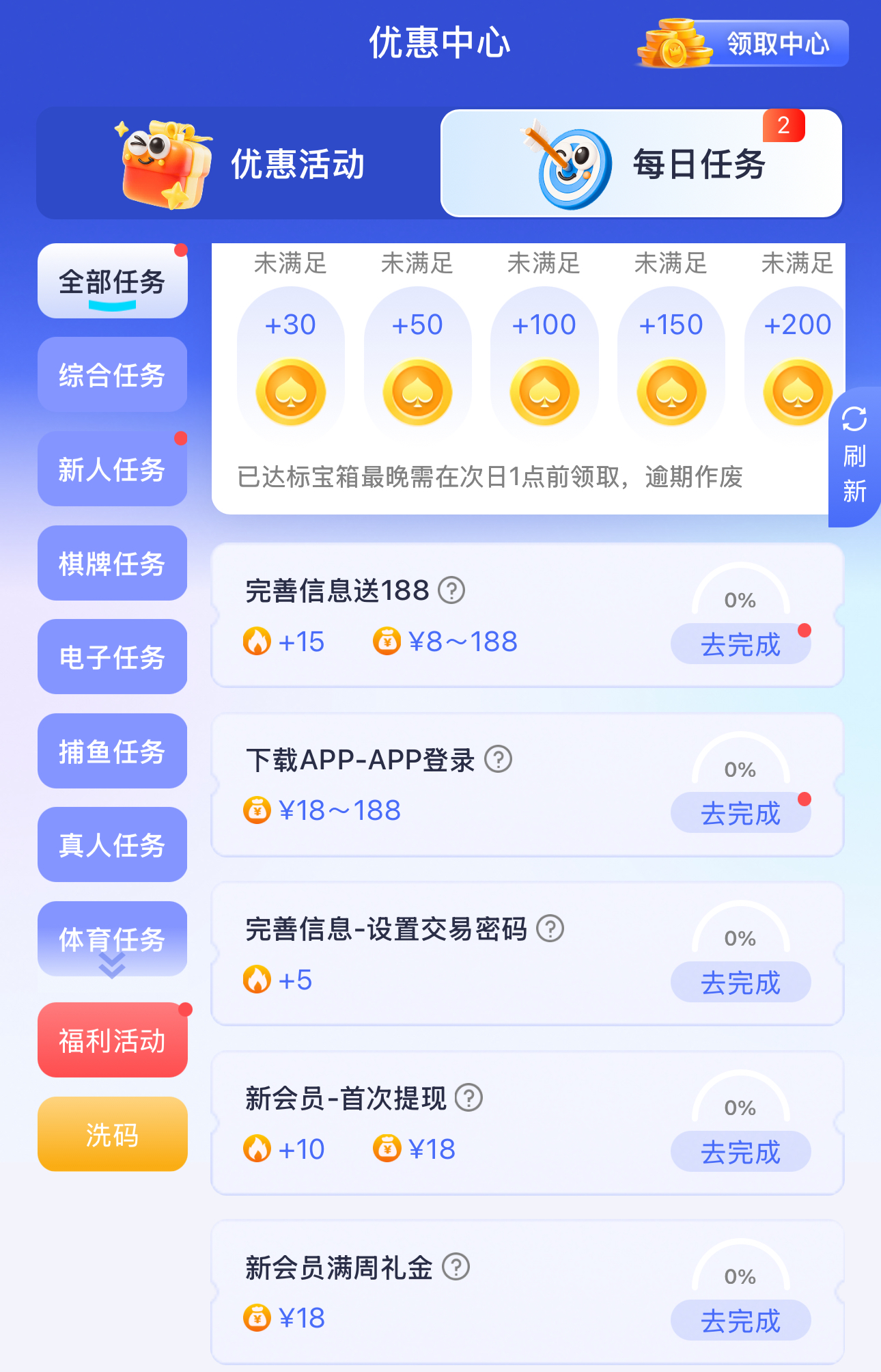
Task: Tap 去完成 for 完善信息送188
Action: tap(740, 644)
